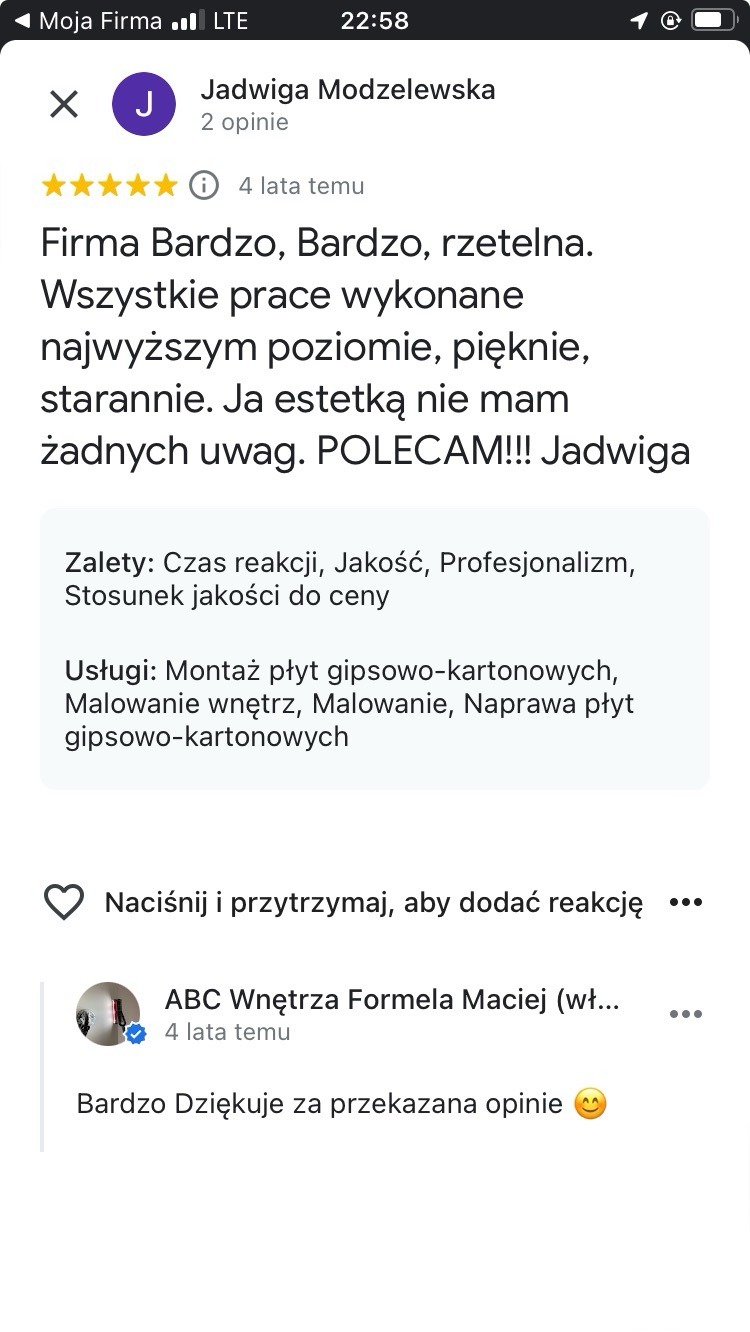Close the review with the X icon

pyautogui.click(x=63, y=104)
